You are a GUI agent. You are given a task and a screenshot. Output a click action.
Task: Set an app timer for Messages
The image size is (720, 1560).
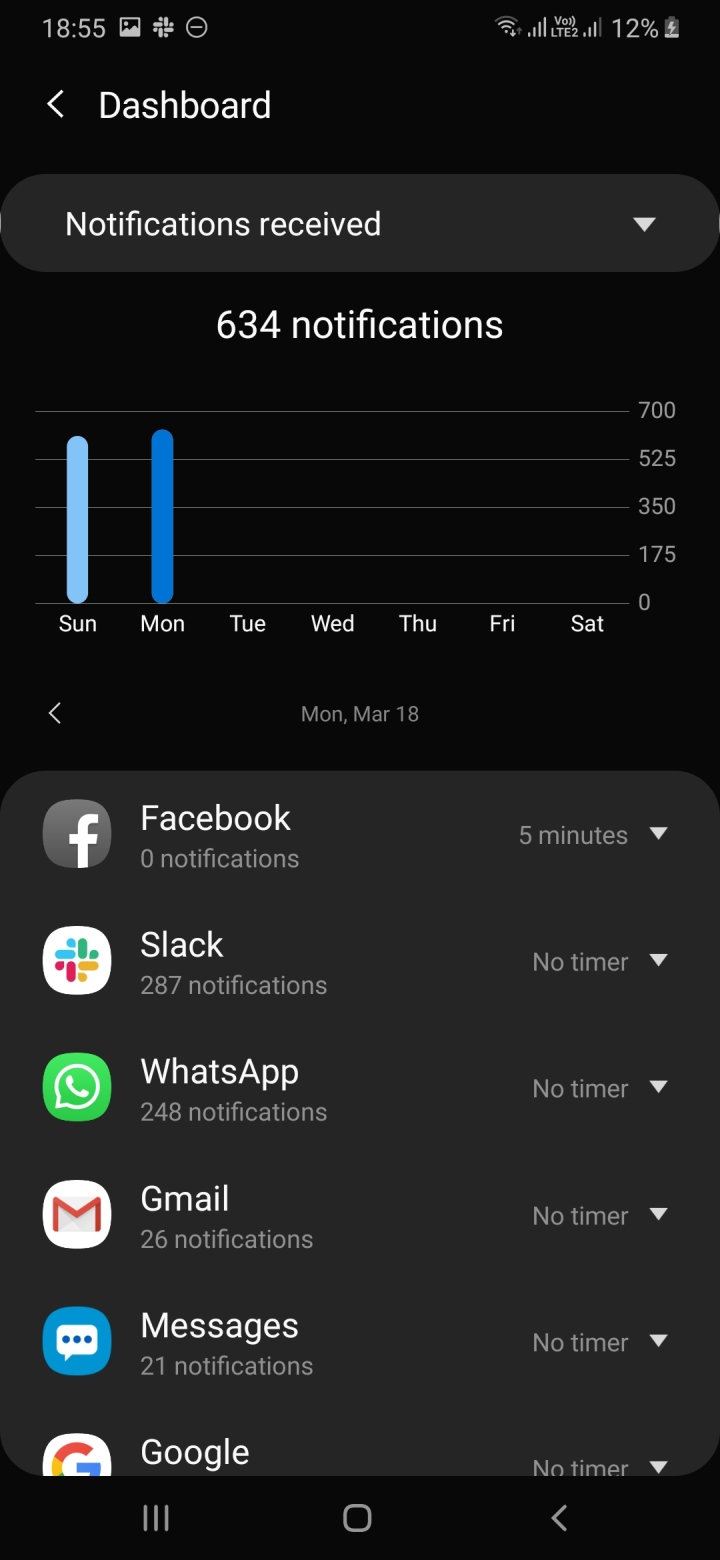tap(598, 1343)
